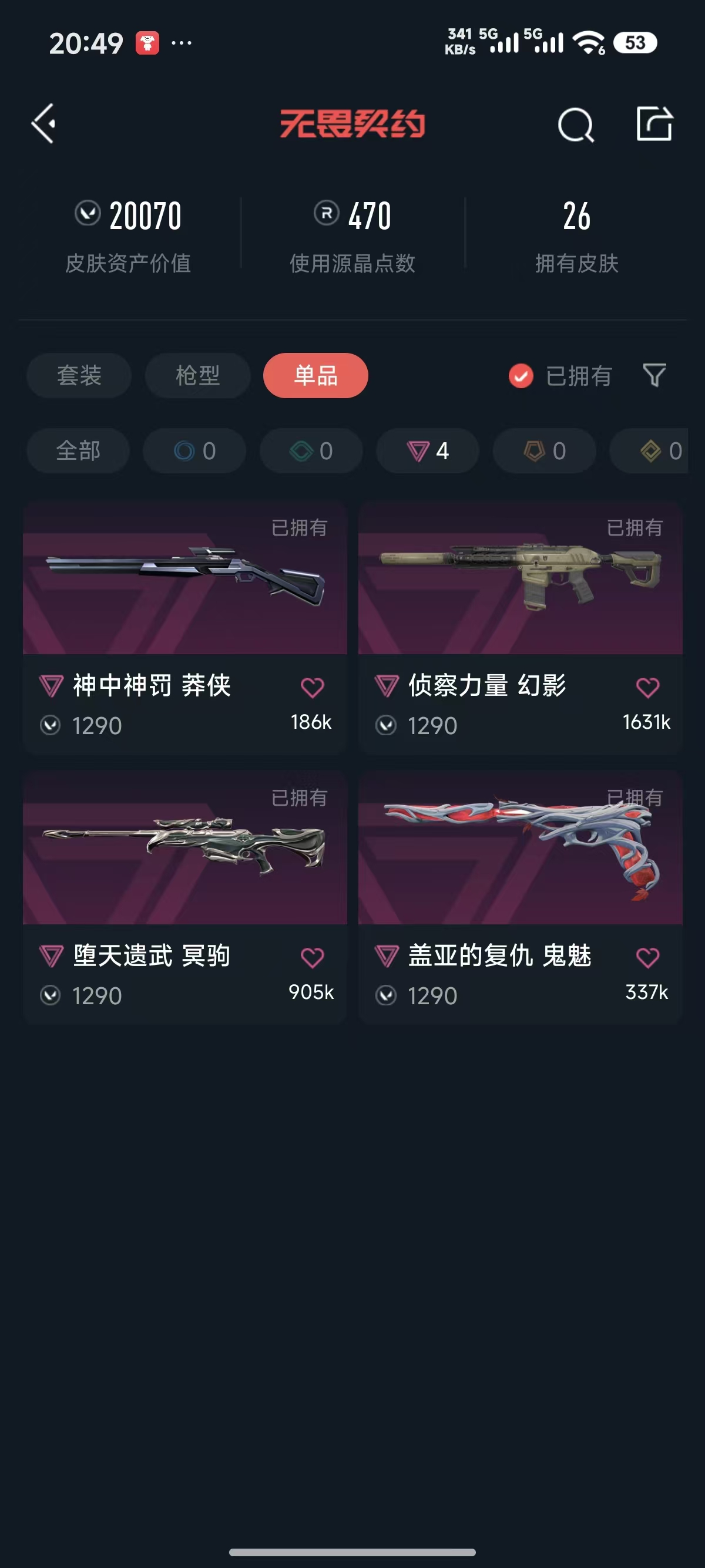Switch to the 套装 tab
705x1568 pixels.
[79, 376]
